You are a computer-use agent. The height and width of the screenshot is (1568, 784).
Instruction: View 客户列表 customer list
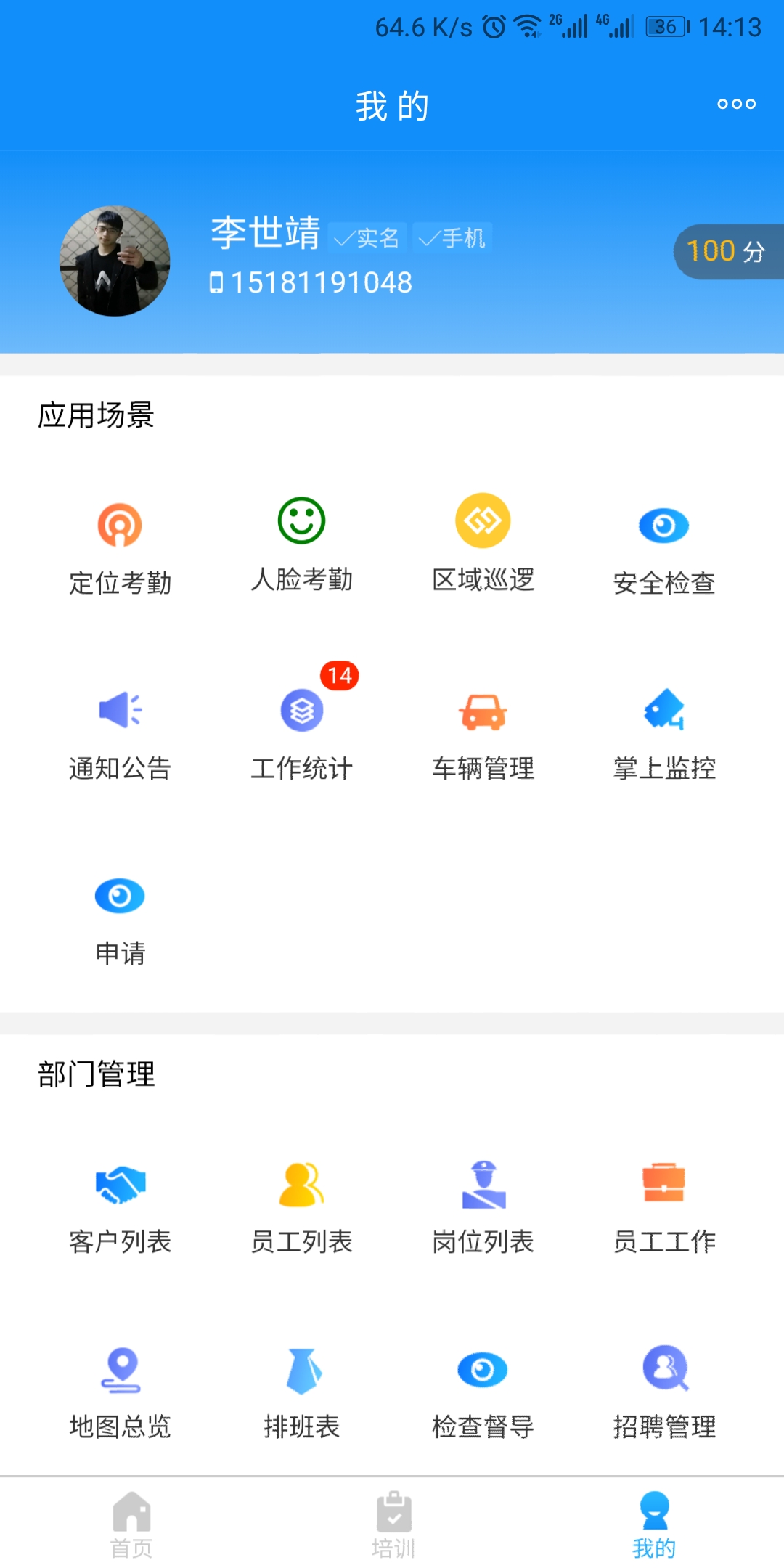coord(120,1206)
